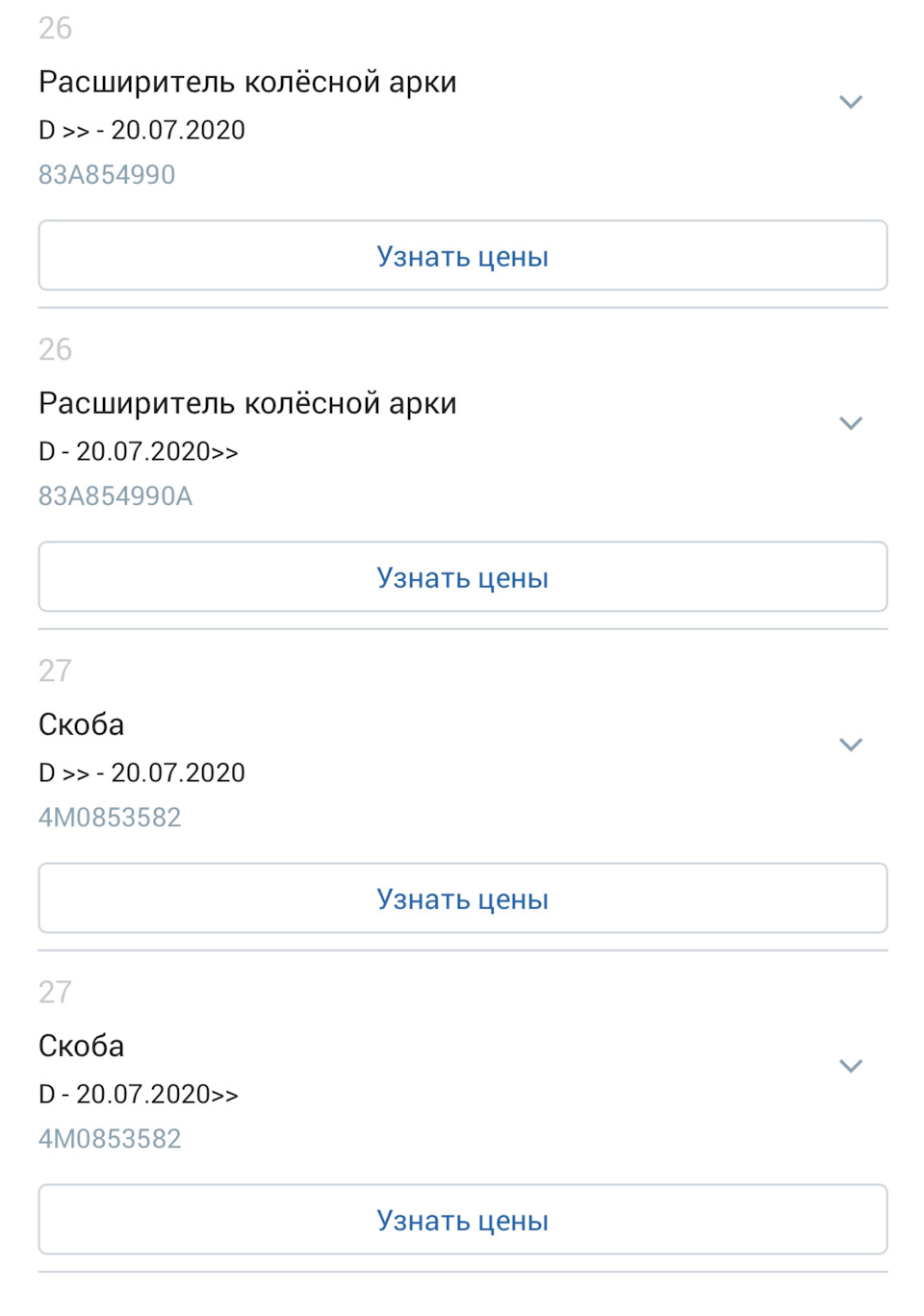Select part number 4M0853582 of first Скоба

coord(110,817)
